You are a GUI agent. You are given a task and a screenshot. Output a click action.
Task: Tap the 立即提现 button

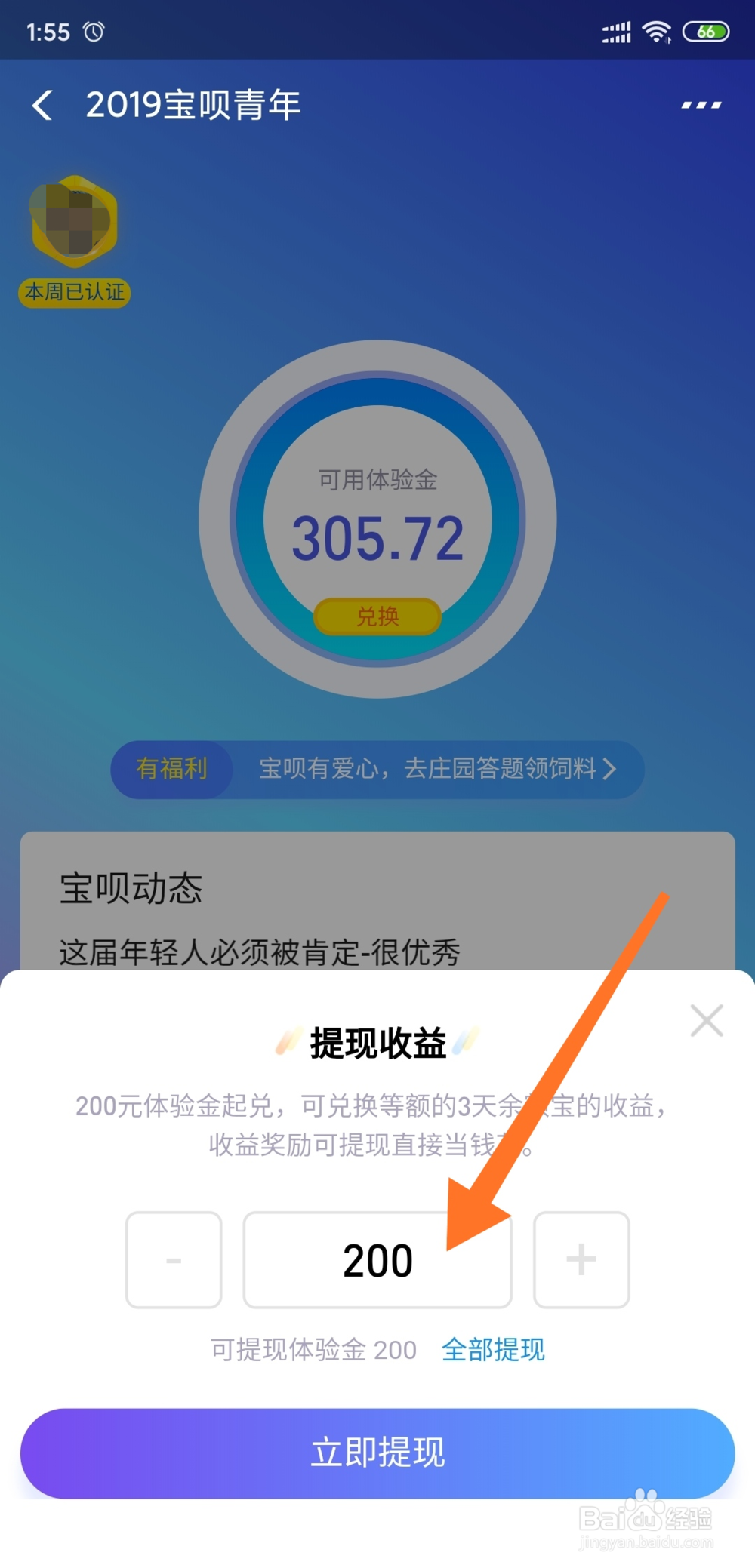pos(377,1451)
